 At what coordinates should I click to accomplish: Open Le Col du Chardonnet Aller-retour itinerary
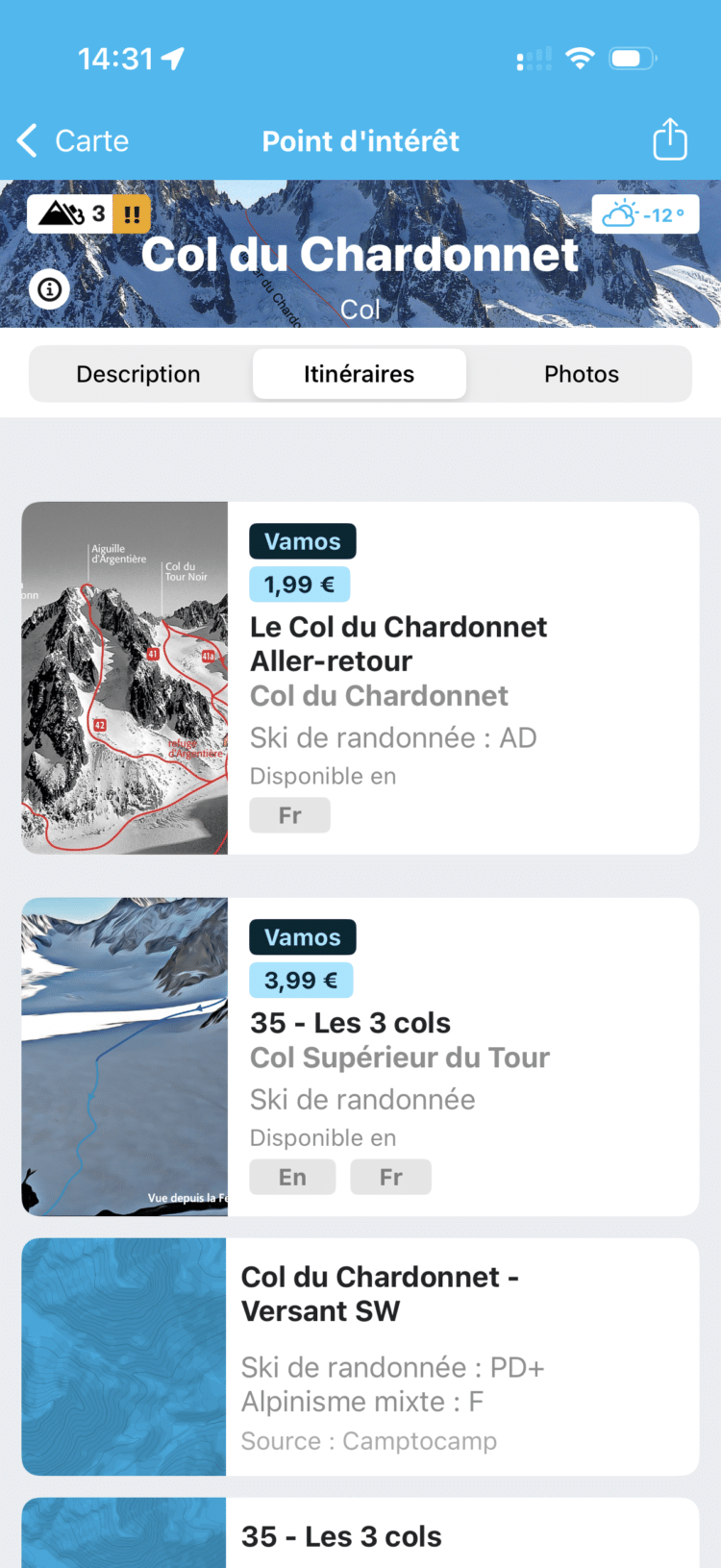pyautogui.click(x=398, y=644)
